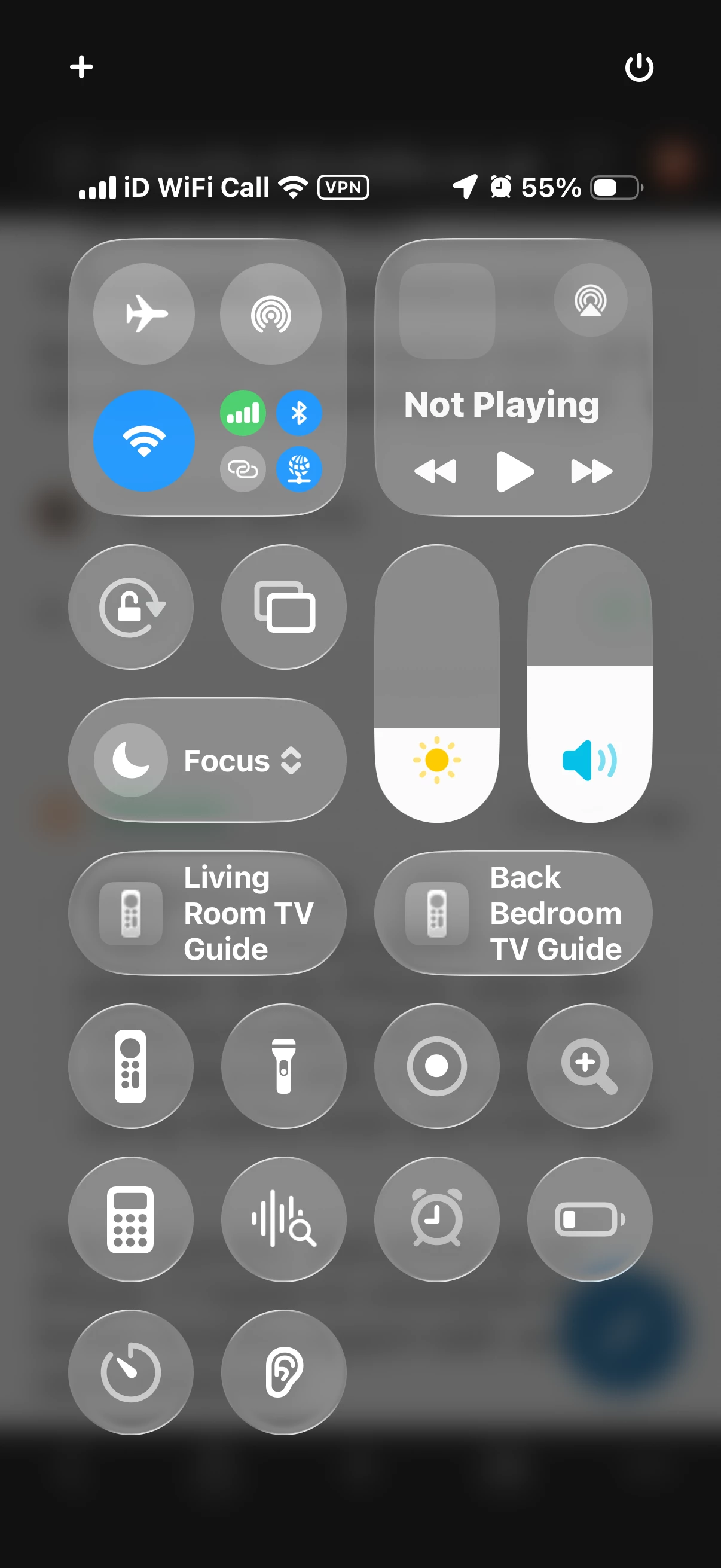This screenshot has width=721, height=1568.
Task: Toggle Low Power Mode
Action: click(589, 1219)
